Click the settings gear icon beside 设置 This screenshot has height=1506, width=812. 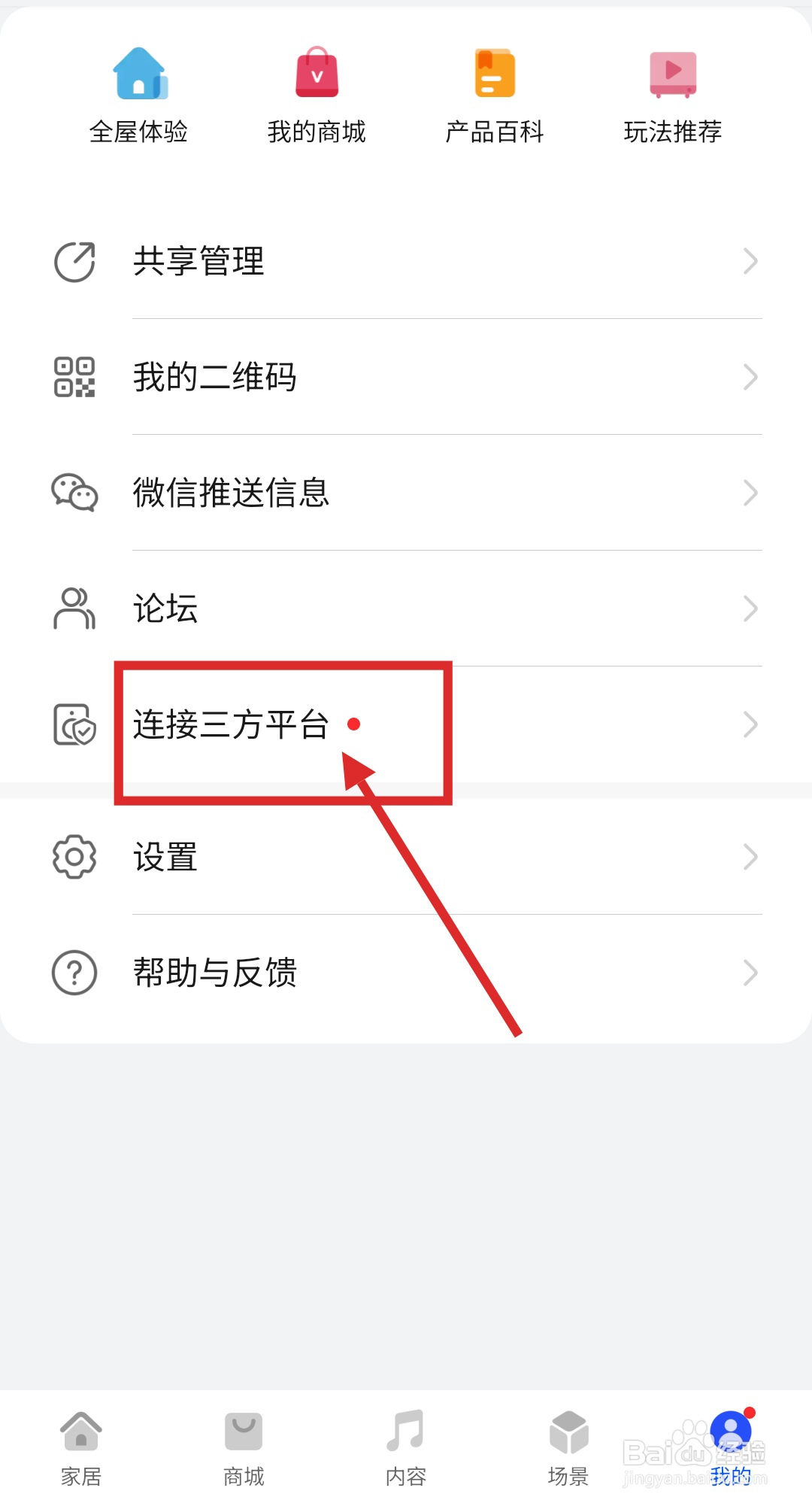(x=74, y=857)
